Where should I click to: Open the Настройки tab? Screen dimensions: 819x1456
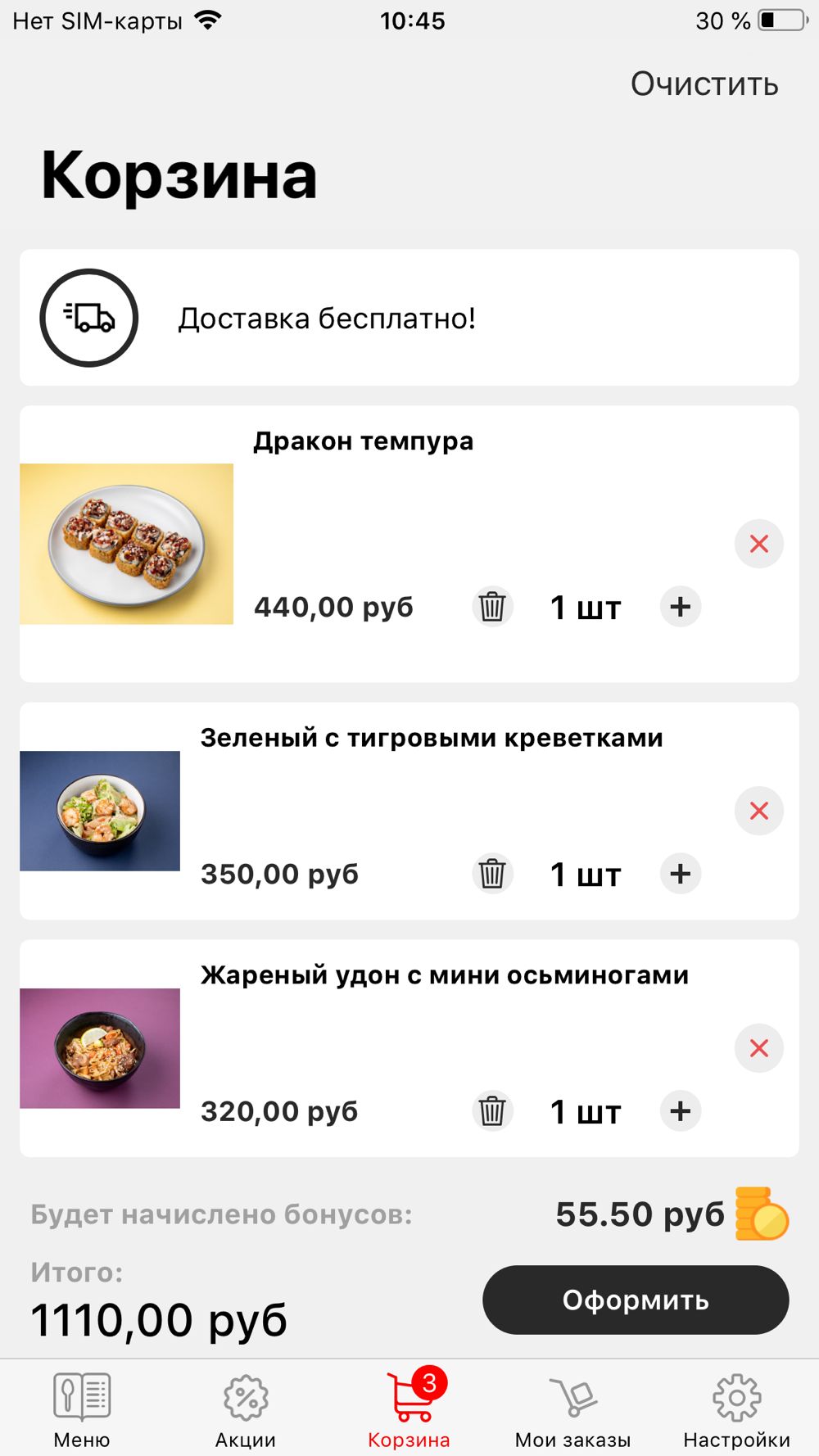[x=737, y=1409]
